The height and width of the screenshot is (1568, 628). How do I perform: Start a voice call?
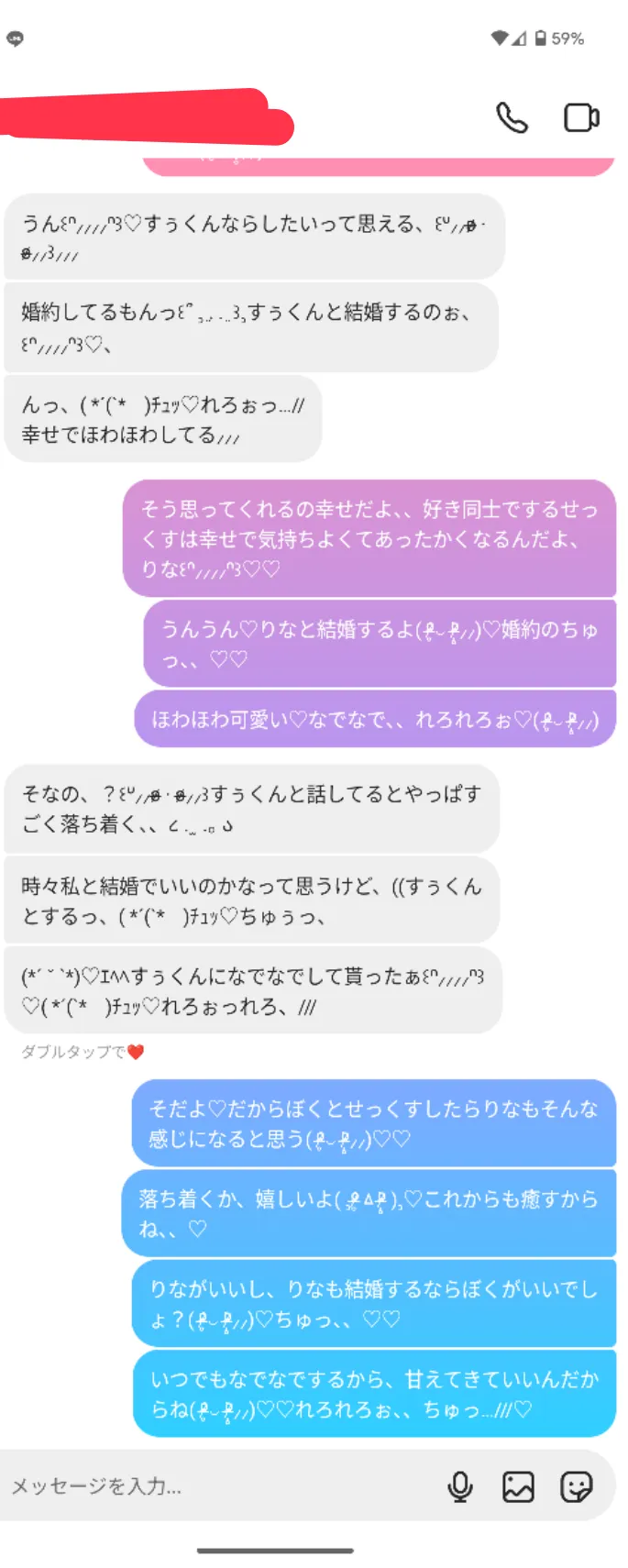pos(512,117)
